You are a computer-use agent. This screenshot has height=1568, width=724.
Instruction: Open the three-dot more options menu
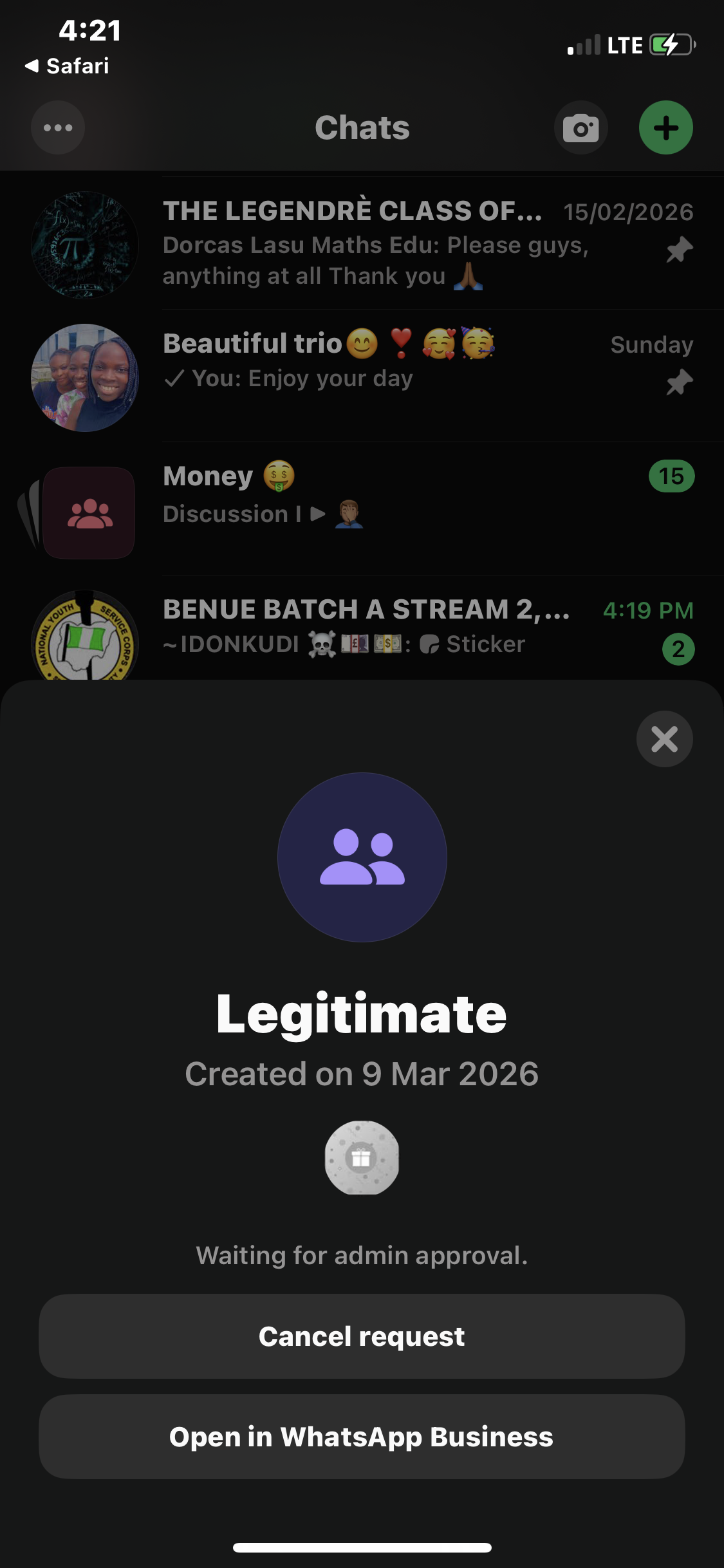tap(58, 128)
